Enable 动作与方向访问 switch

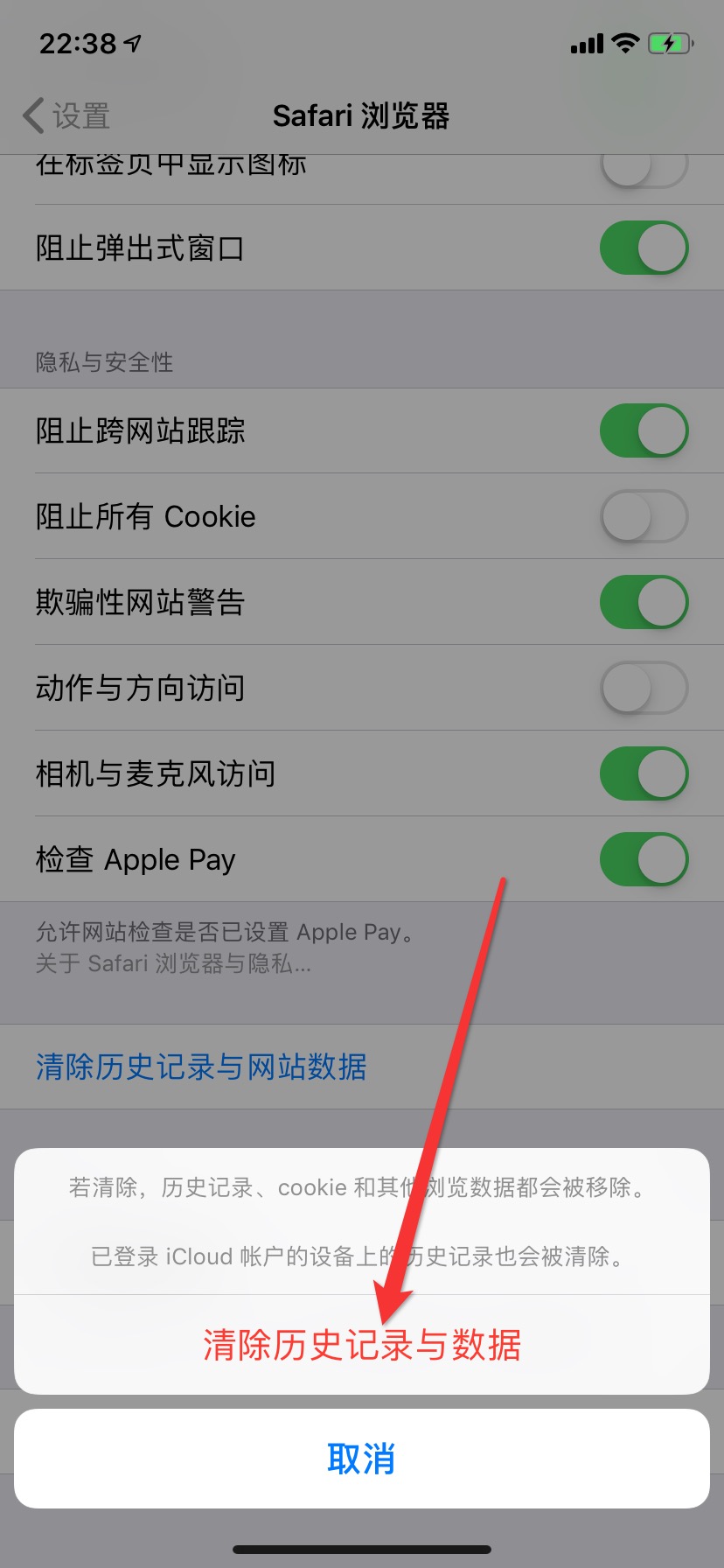[644, 688]
